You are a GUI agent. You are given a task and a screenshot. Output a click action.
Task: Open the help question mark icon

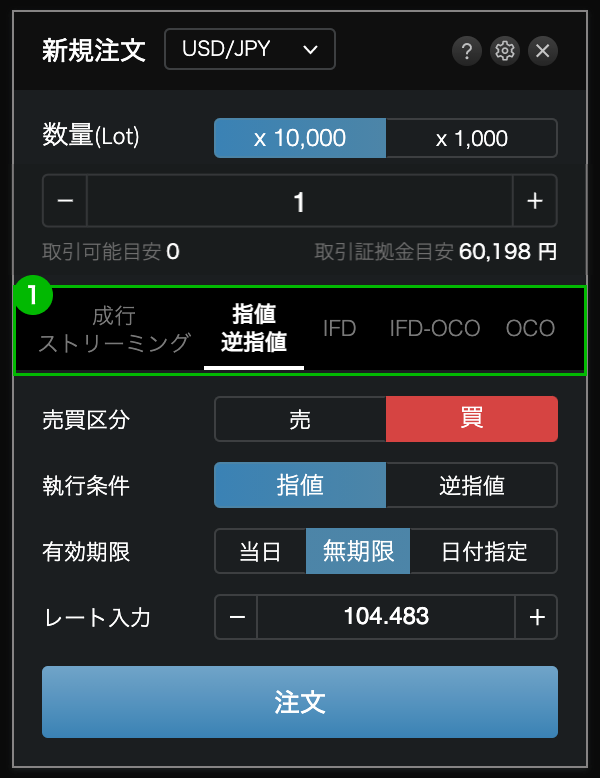(466, 50)
